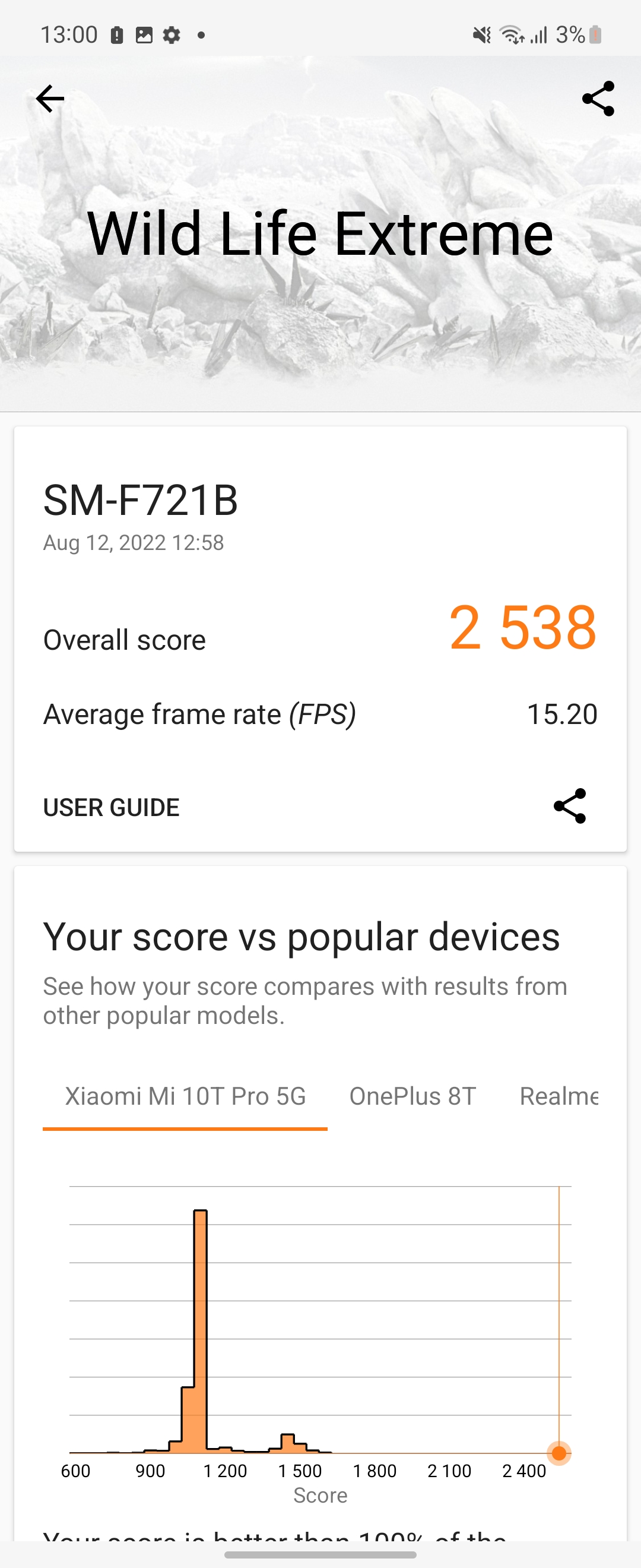The image size is (641, 1568).
Task: Select the Xiaomi Mi 10T Pro 5G tab
Action: [185, 1096]
